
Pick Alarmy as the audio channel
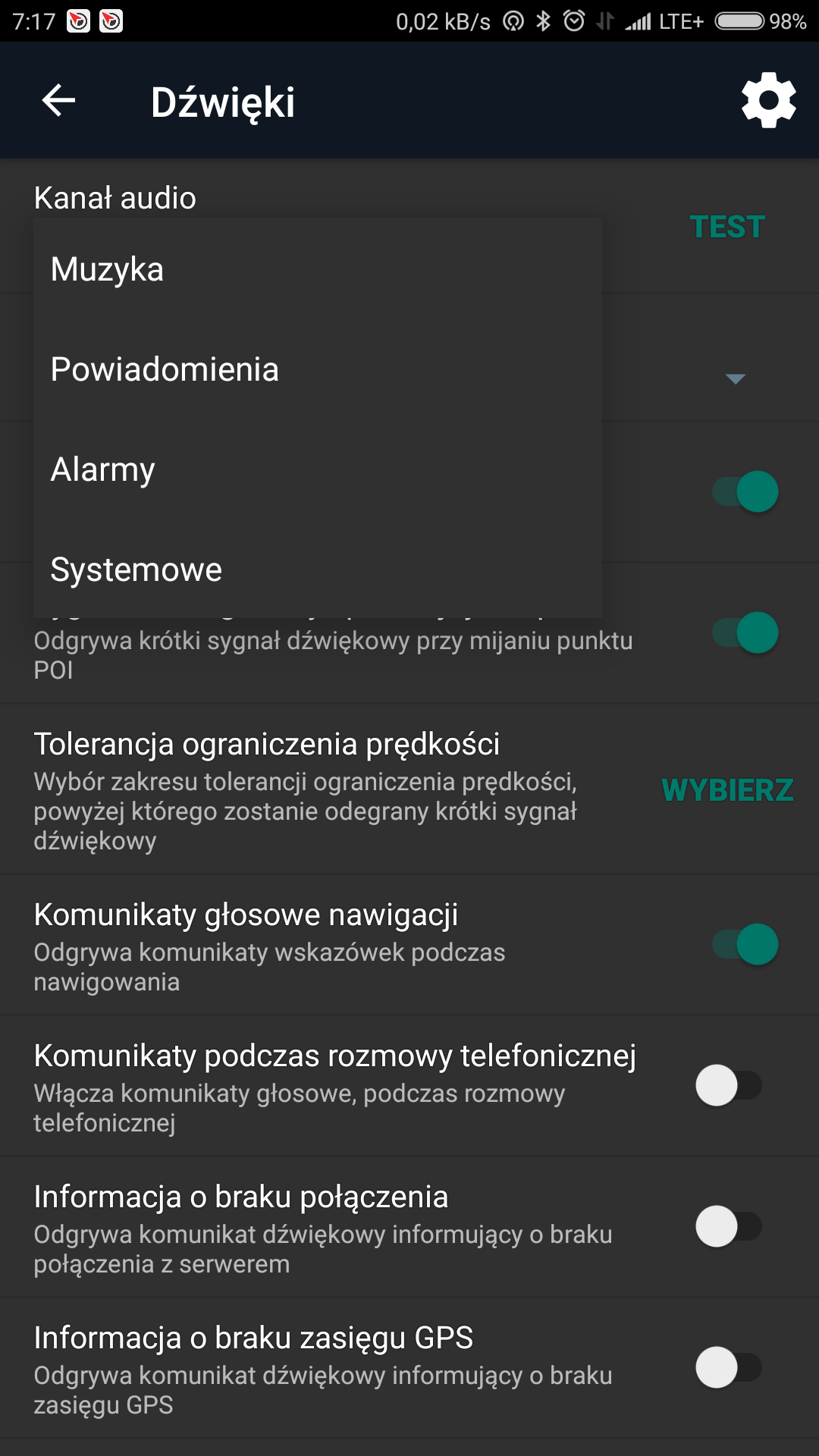coord(102,470)
